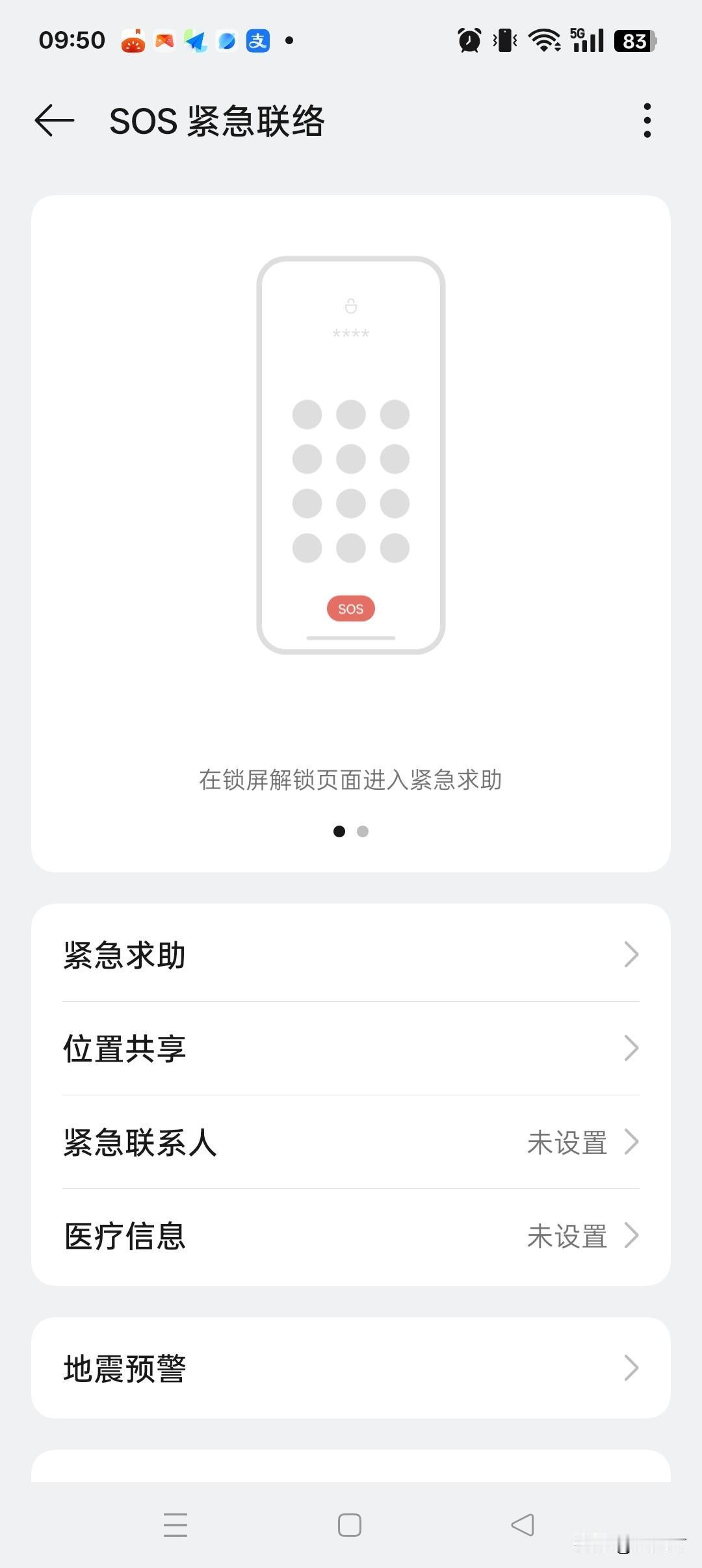Tap the red SOS badge in the illustration
Viewport: 702px width, 1568px height.
click(x=350, y=608)
